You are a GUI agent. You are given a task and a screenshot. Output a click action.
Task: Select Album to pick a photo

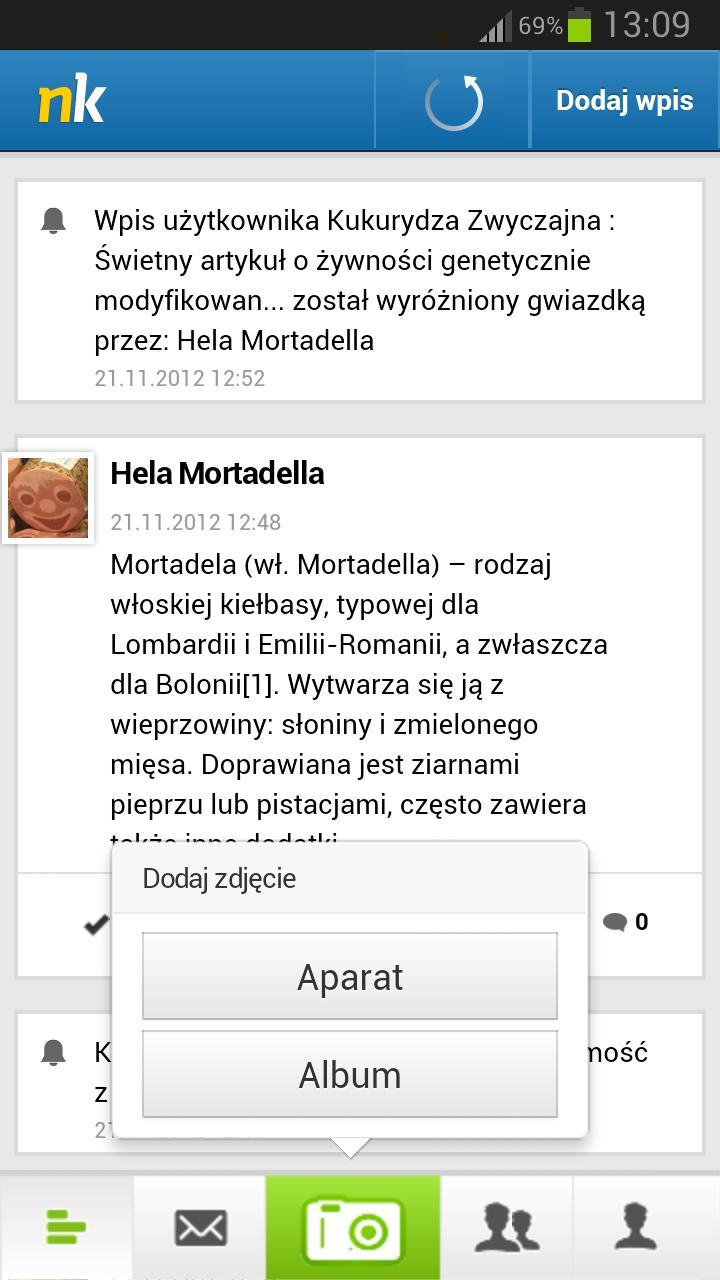click(349, 1074)
